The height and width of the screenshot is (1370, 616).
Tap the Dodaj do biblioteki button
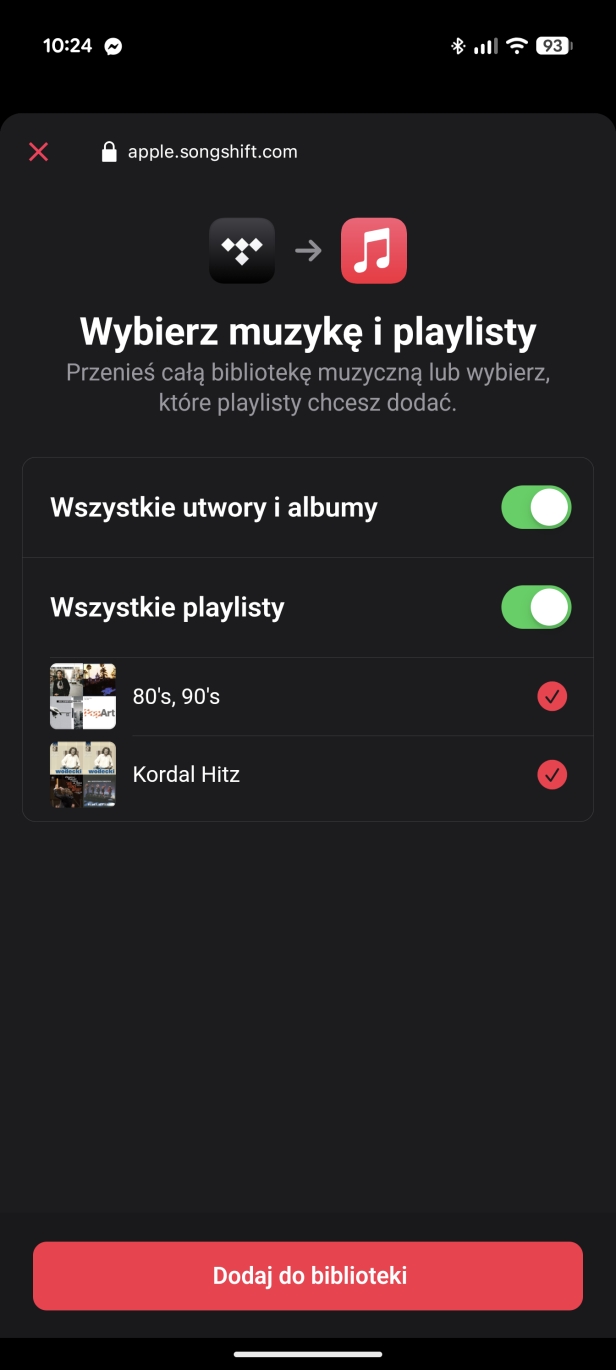coord(308,1276)
